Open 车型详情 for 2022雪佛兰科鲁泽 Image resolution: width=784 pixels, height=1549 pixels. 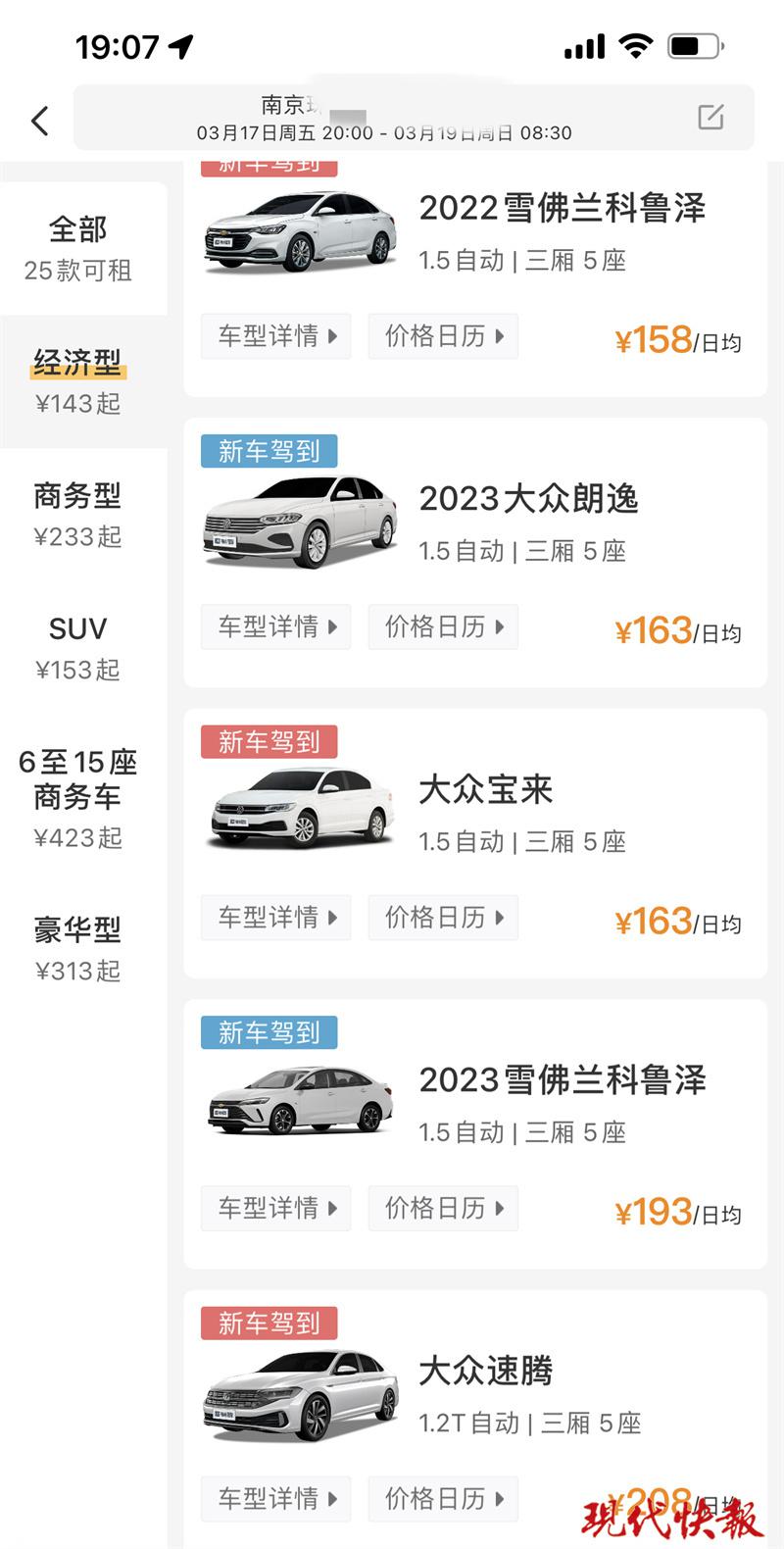coord(276,336)
